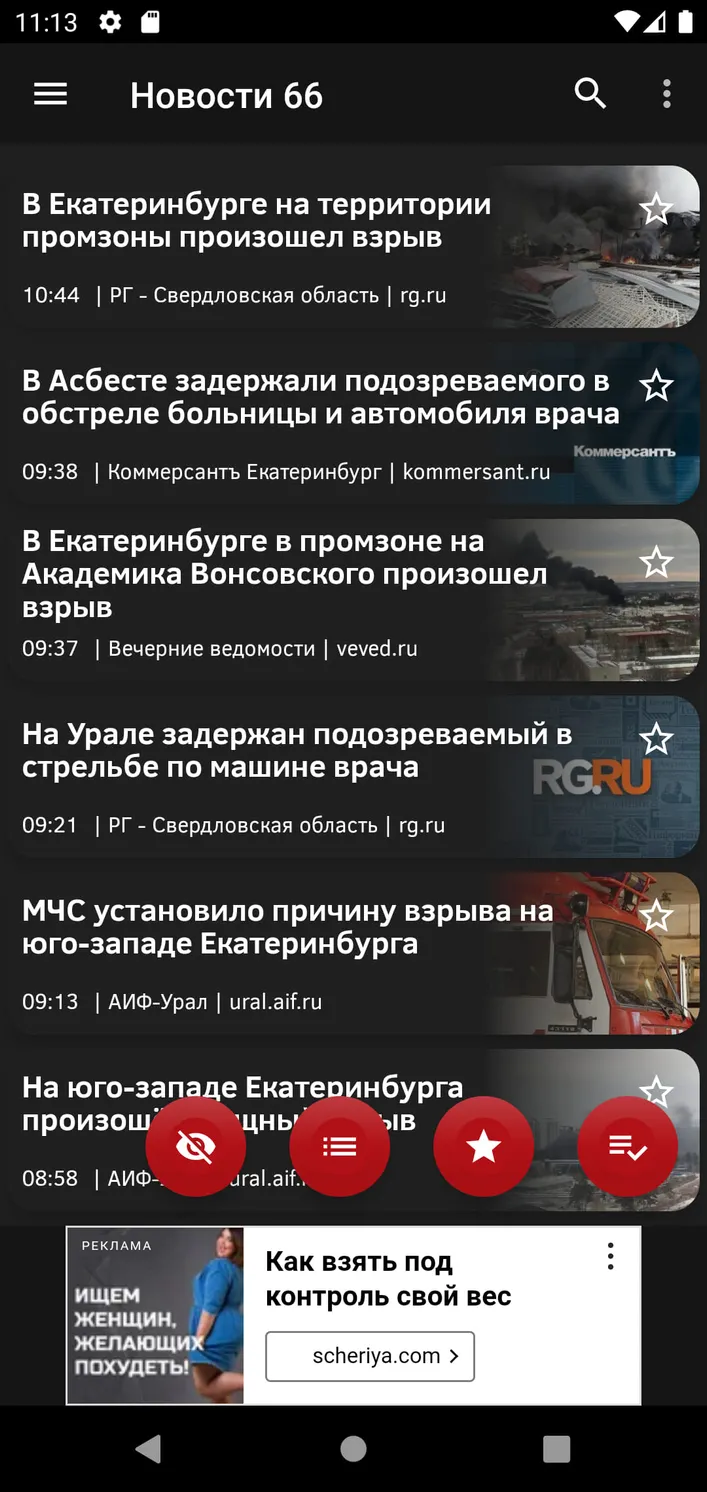The height and width of the screenshot is (1492, 707).
Task: Open the ad options three-dot menu
Action: [610, 1257]
